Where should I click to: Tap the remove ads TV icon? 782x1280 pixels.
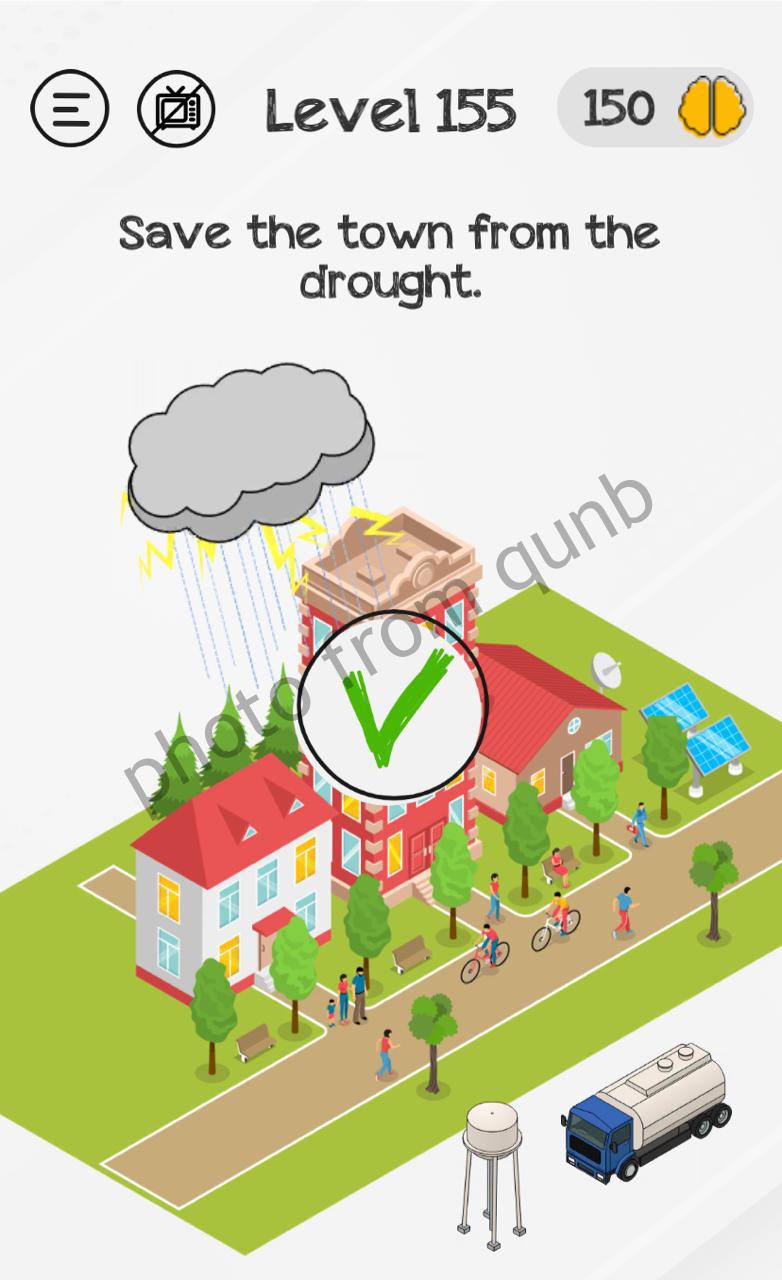[x=175, y=108]
